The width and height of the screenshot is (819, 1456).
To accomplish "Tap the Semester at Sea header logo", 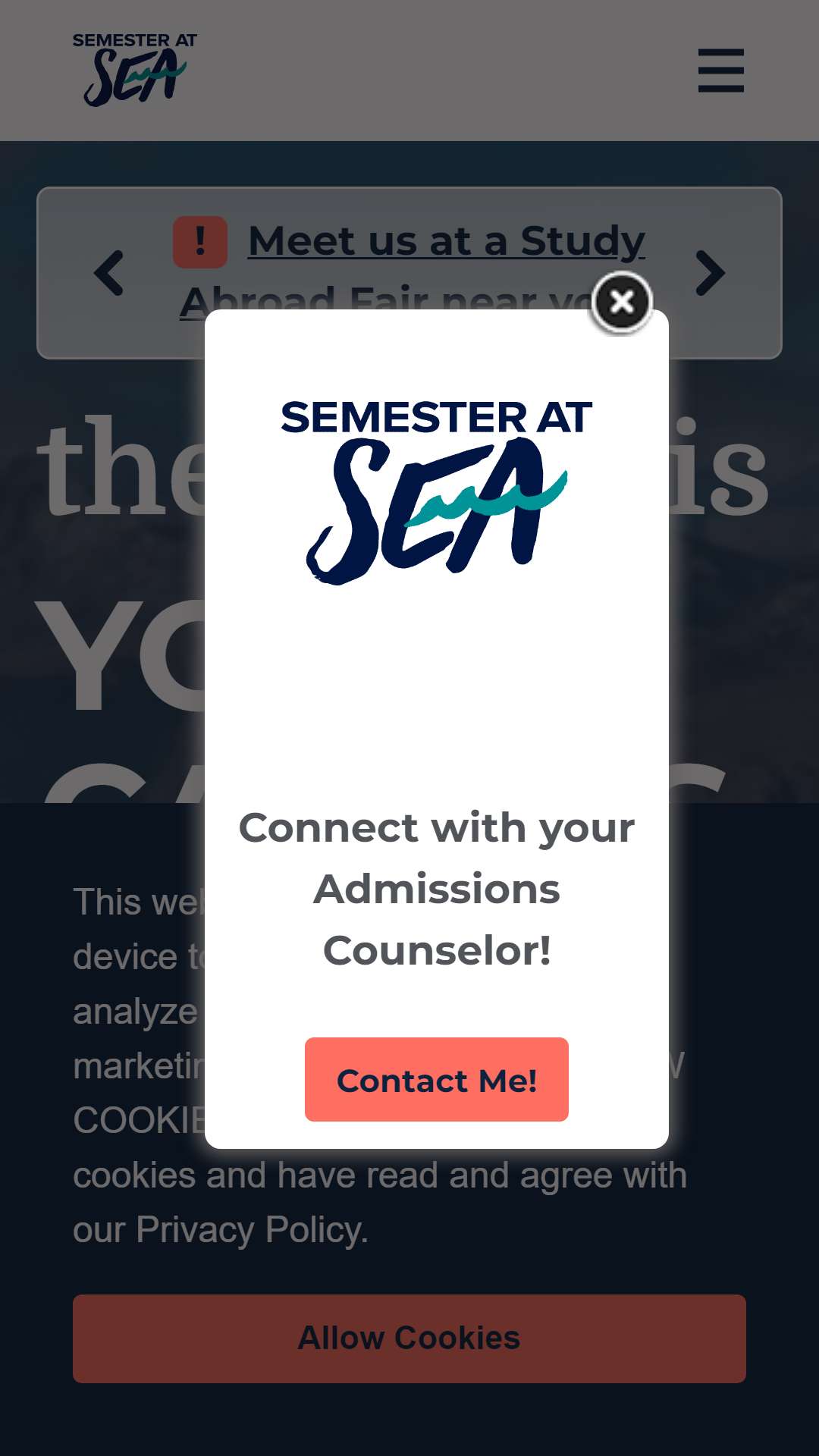I will (x=134, y=70).
